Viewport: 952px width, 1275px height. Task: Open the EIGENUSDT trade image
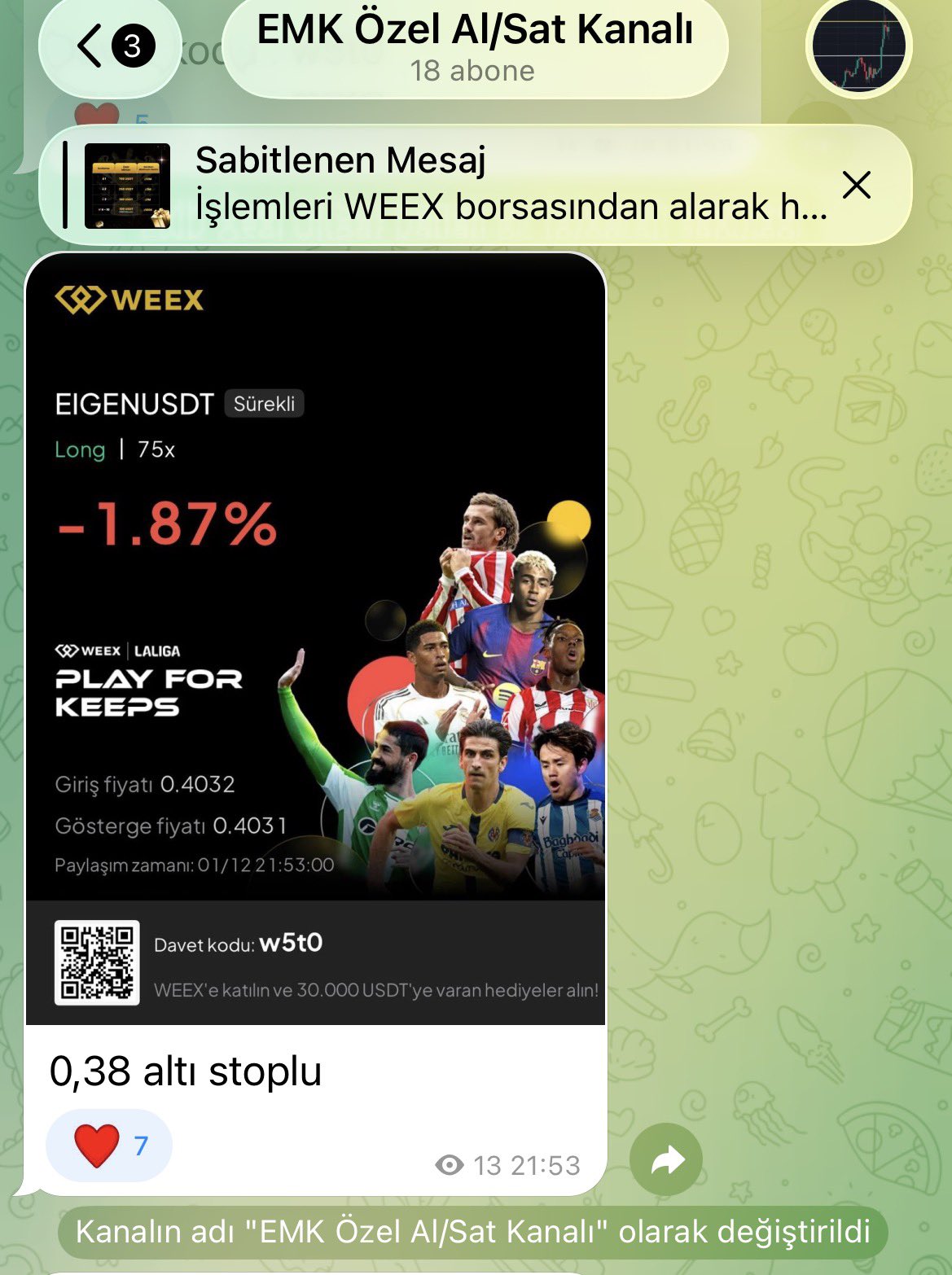pos(315,637)
